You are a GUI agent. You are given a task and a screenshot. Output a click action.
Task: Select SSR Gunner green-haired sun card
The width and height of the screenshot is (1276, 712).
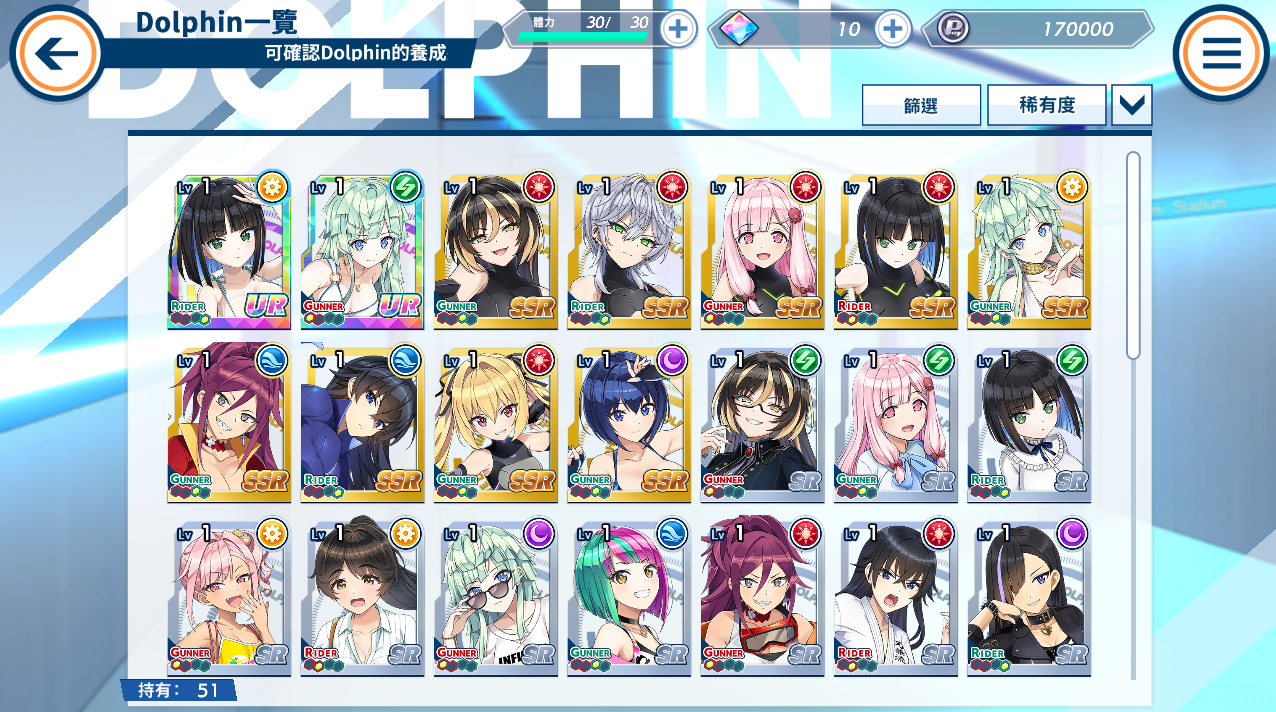1029,250
